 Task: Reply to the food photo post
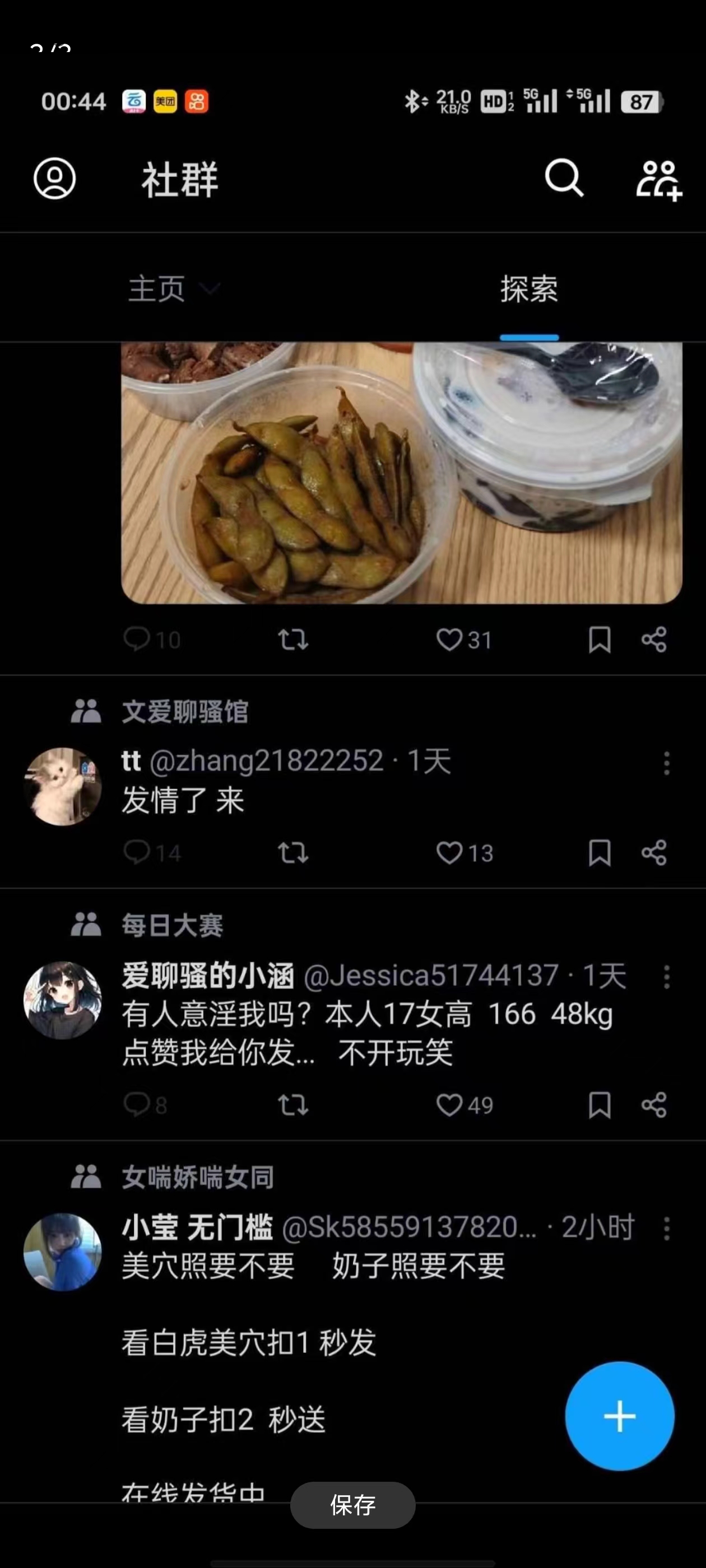point(137,640)
